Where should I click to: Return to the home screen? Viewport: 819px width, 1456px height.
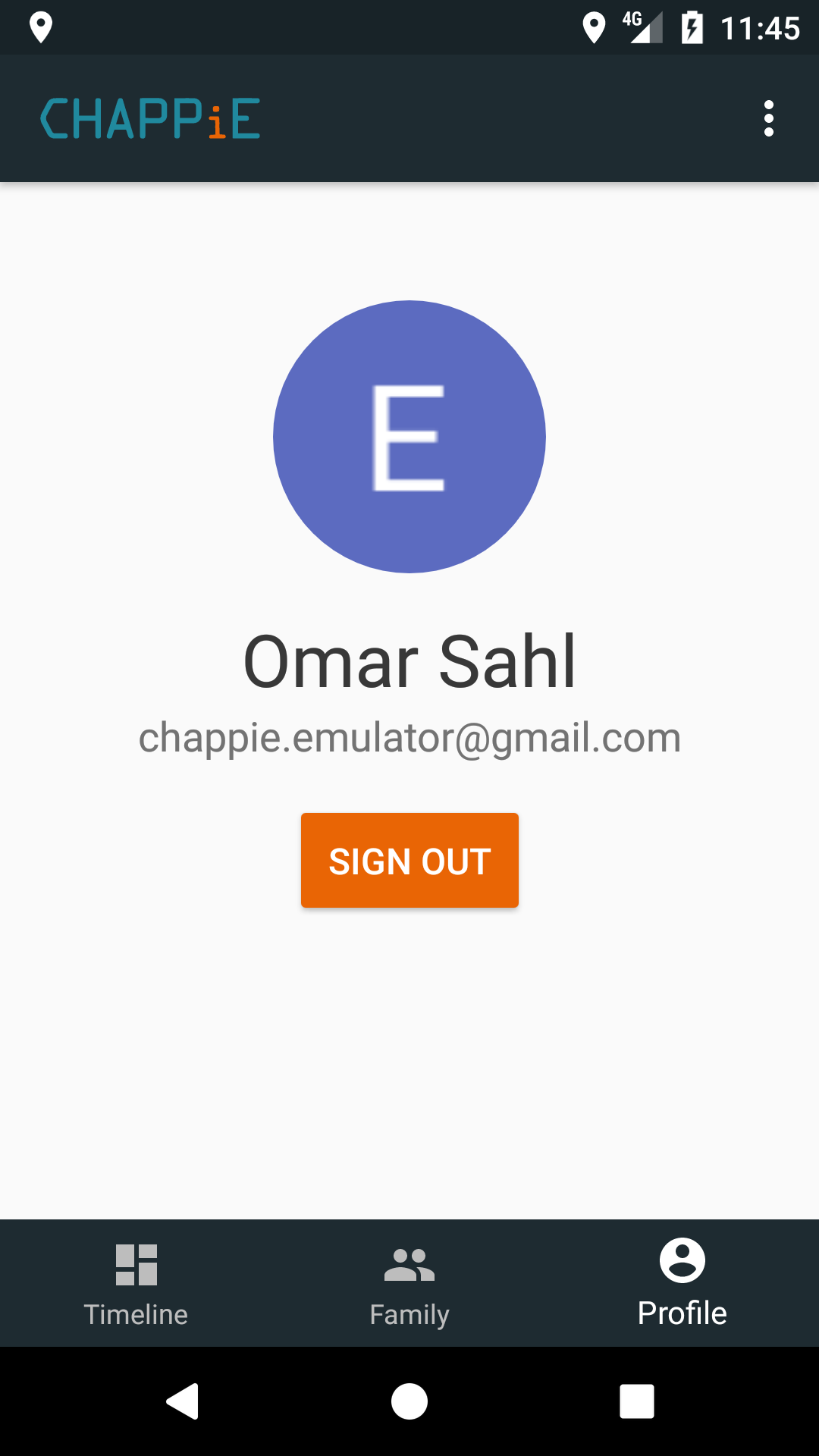point(409,1401)
